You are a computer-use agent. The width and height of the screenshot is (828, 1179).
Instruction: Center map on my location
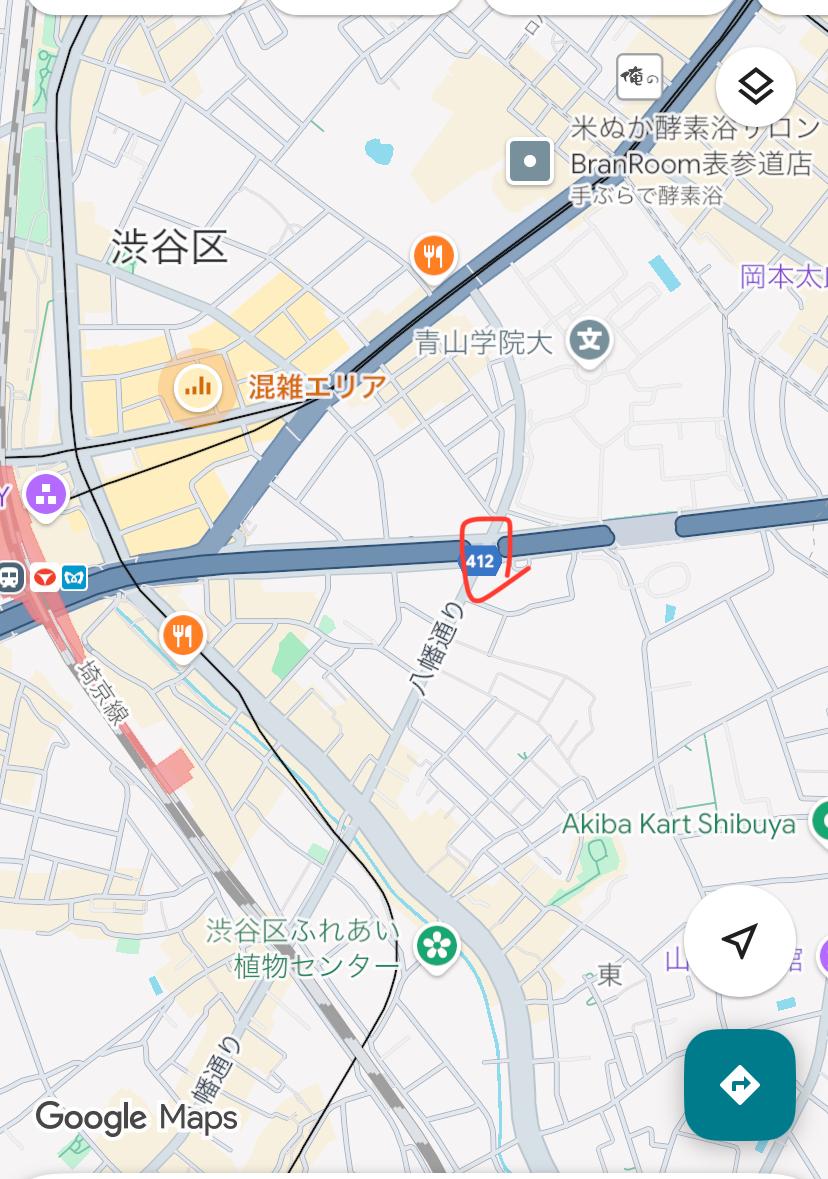(x=739, y=940)
